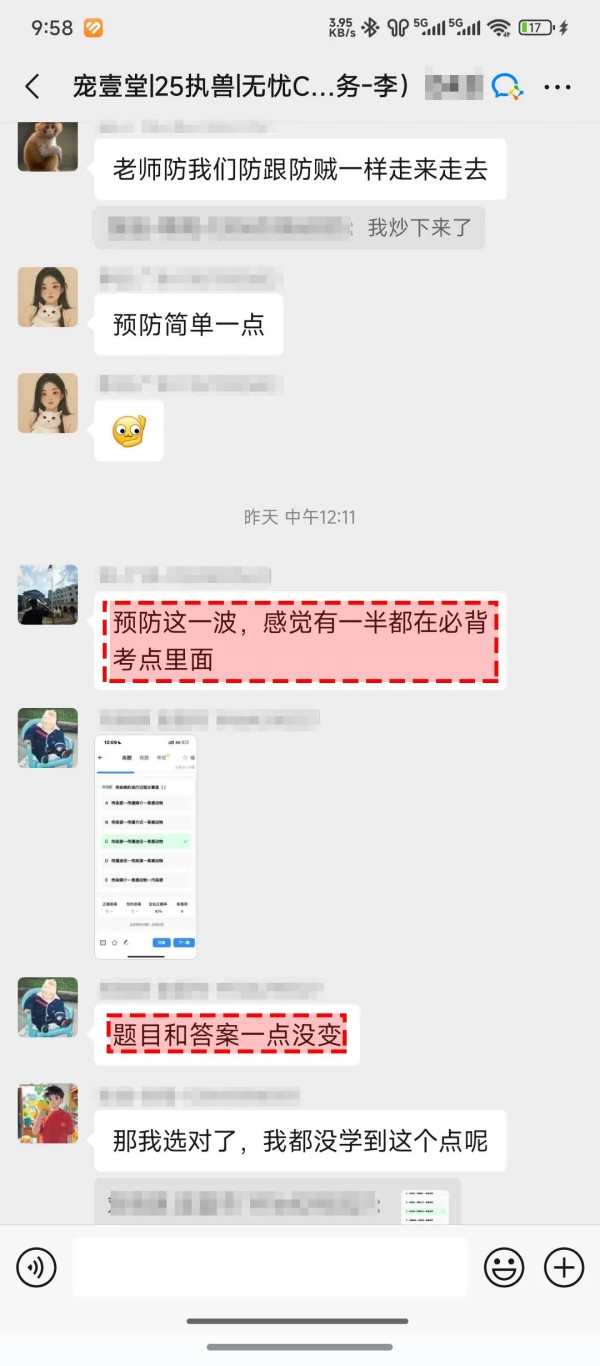Tap the quoted reply "我炒下来了"

[289, 228]
